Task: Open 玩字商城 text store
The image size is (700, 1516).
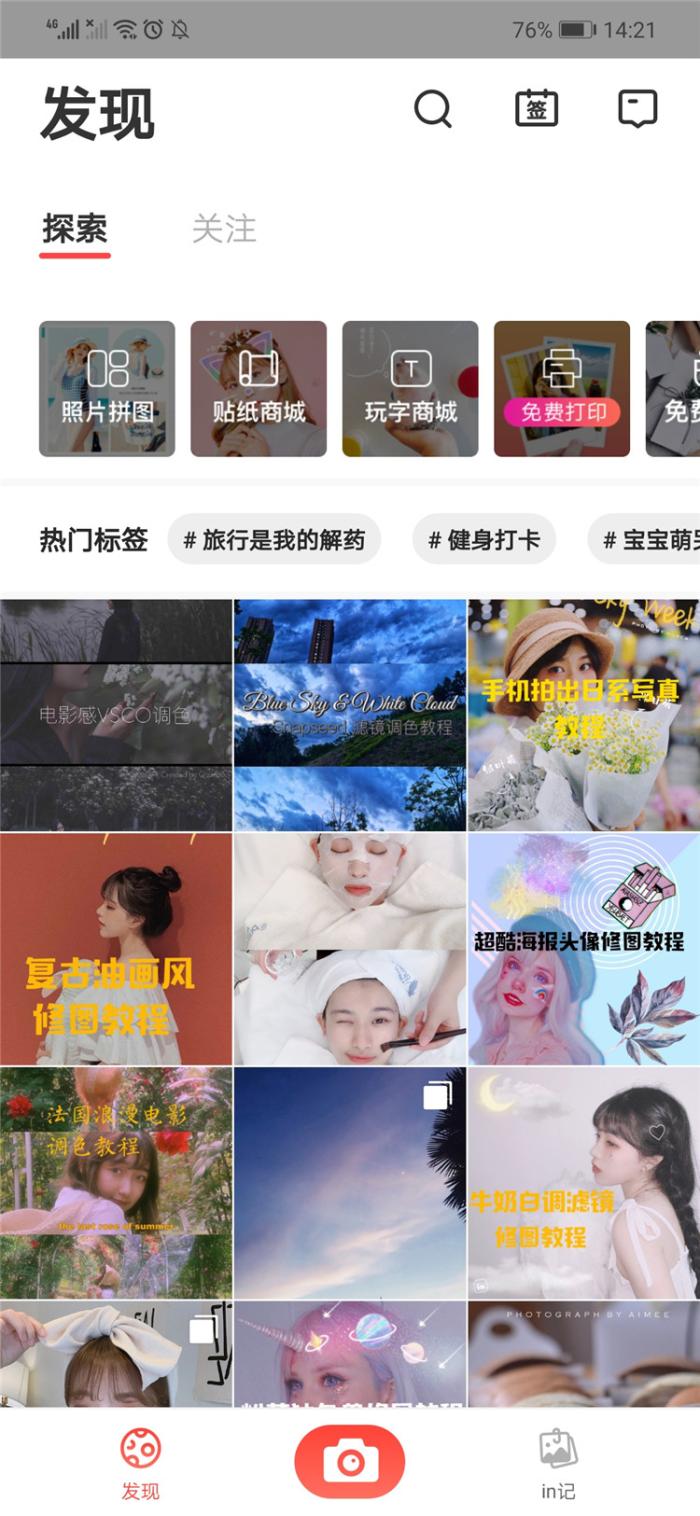Action: [x=410, y=389]
